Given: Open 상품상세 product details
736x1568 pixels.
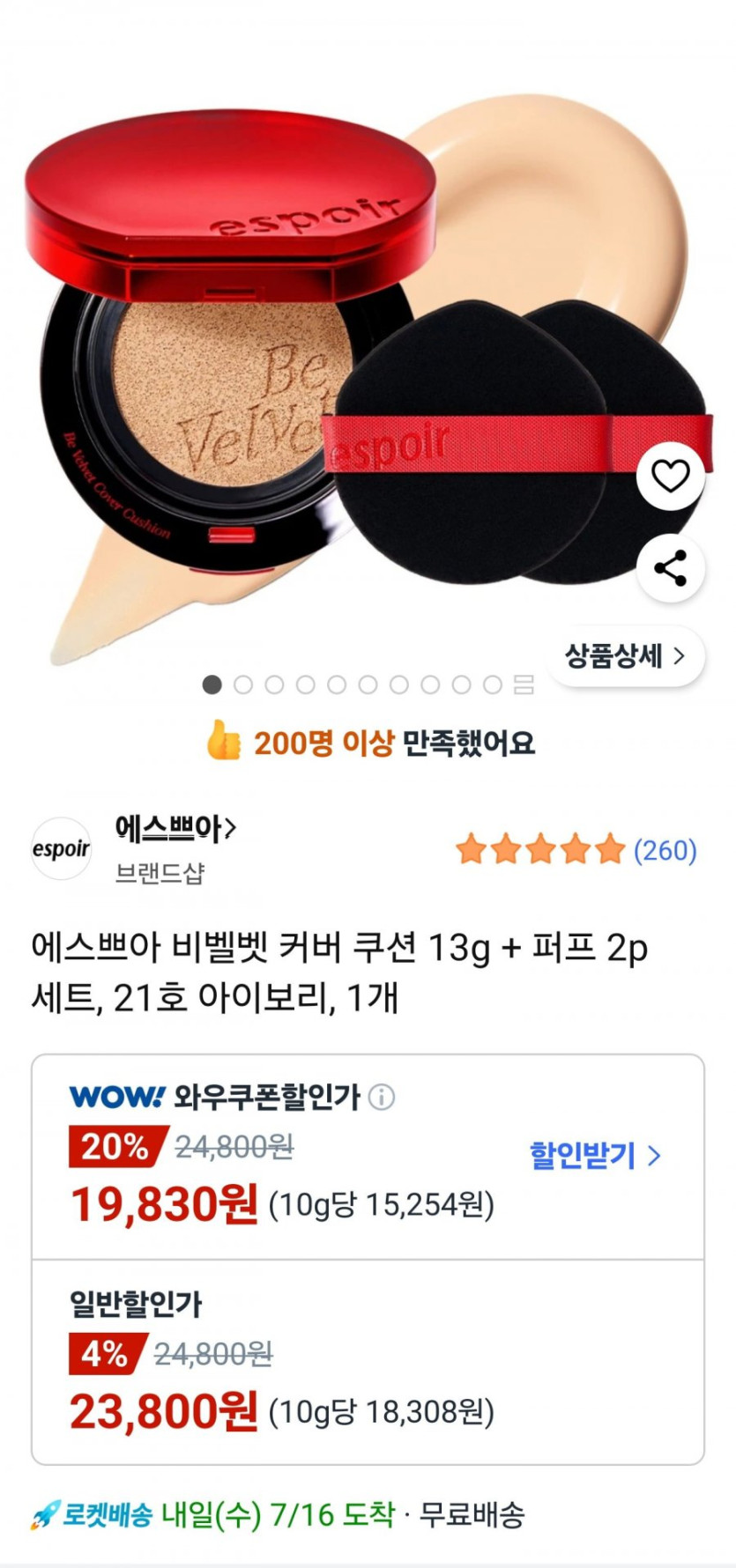Looking at the screenshot, I should (625, 656).
